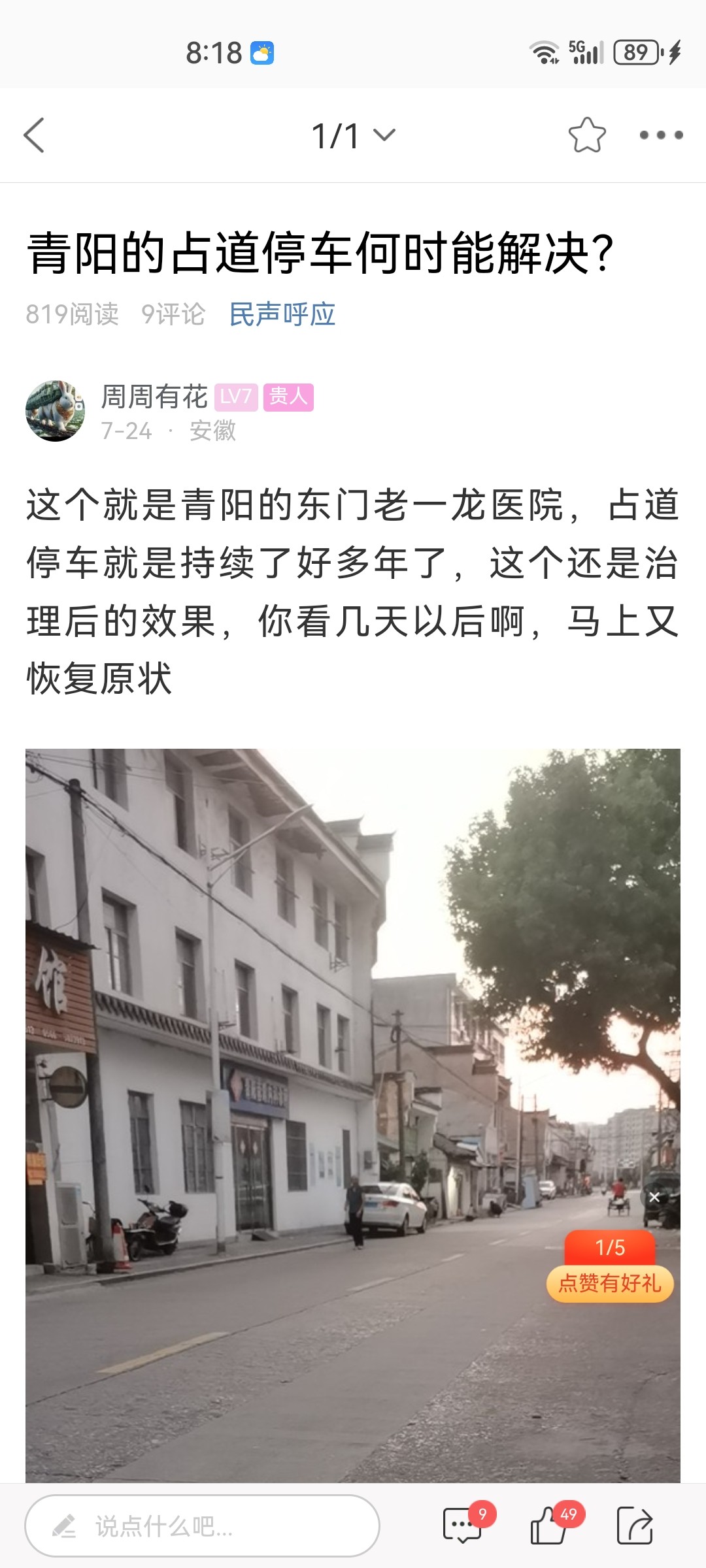The image size is (706, 1568).
Task: Open the 点赞有好礼 promotion
Action: point(610,1267)
